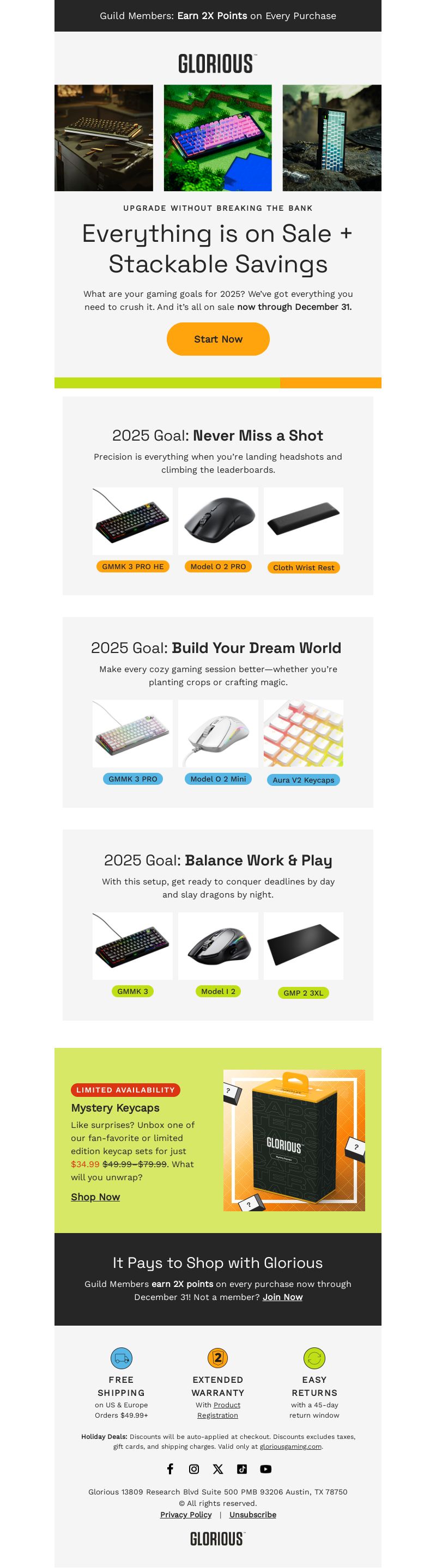This screenshot has height=1568, width=436.
Task: Open the GMMK 3 PRO HE product
Action: pos(132,566)
